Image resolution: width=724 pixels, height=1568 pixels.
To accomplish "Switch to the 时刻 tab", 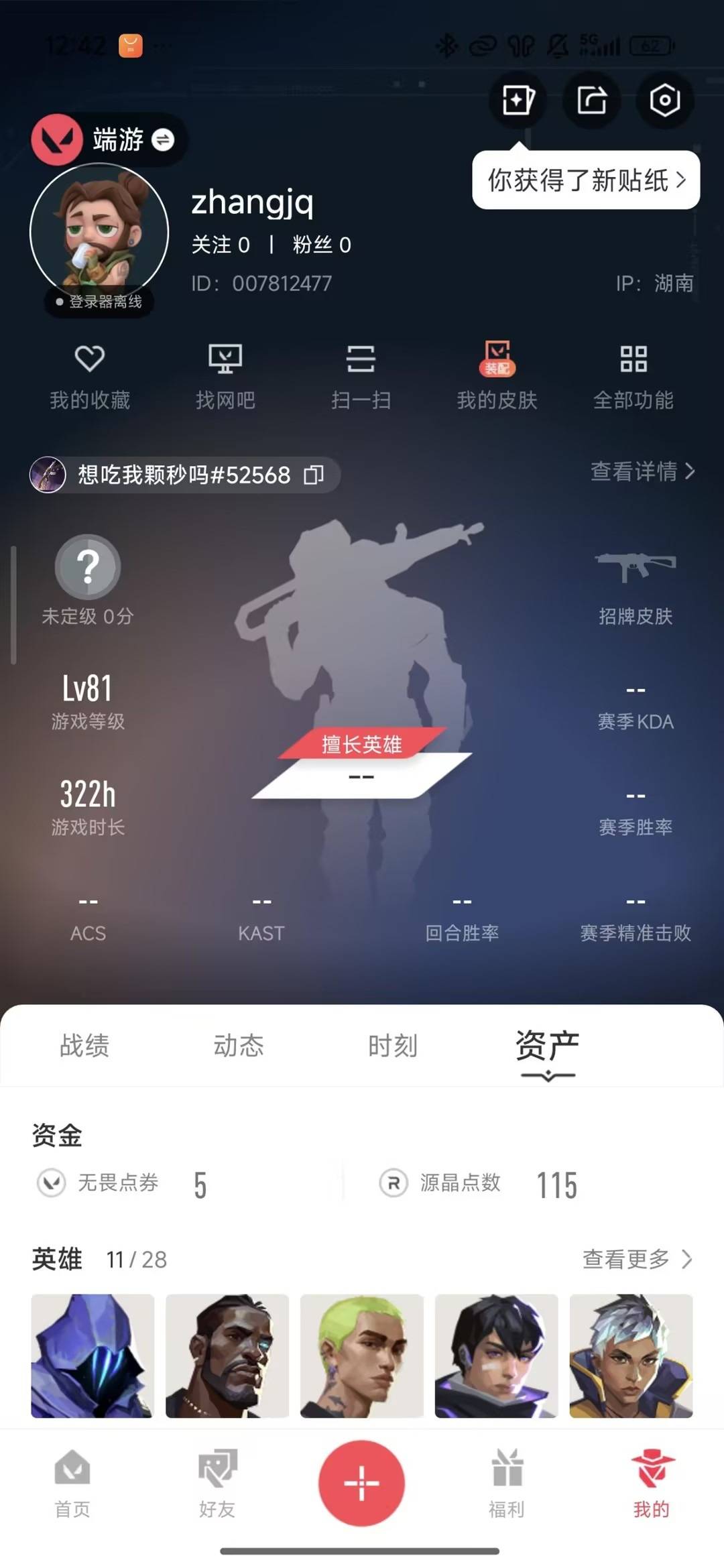I will (393, 1045).
